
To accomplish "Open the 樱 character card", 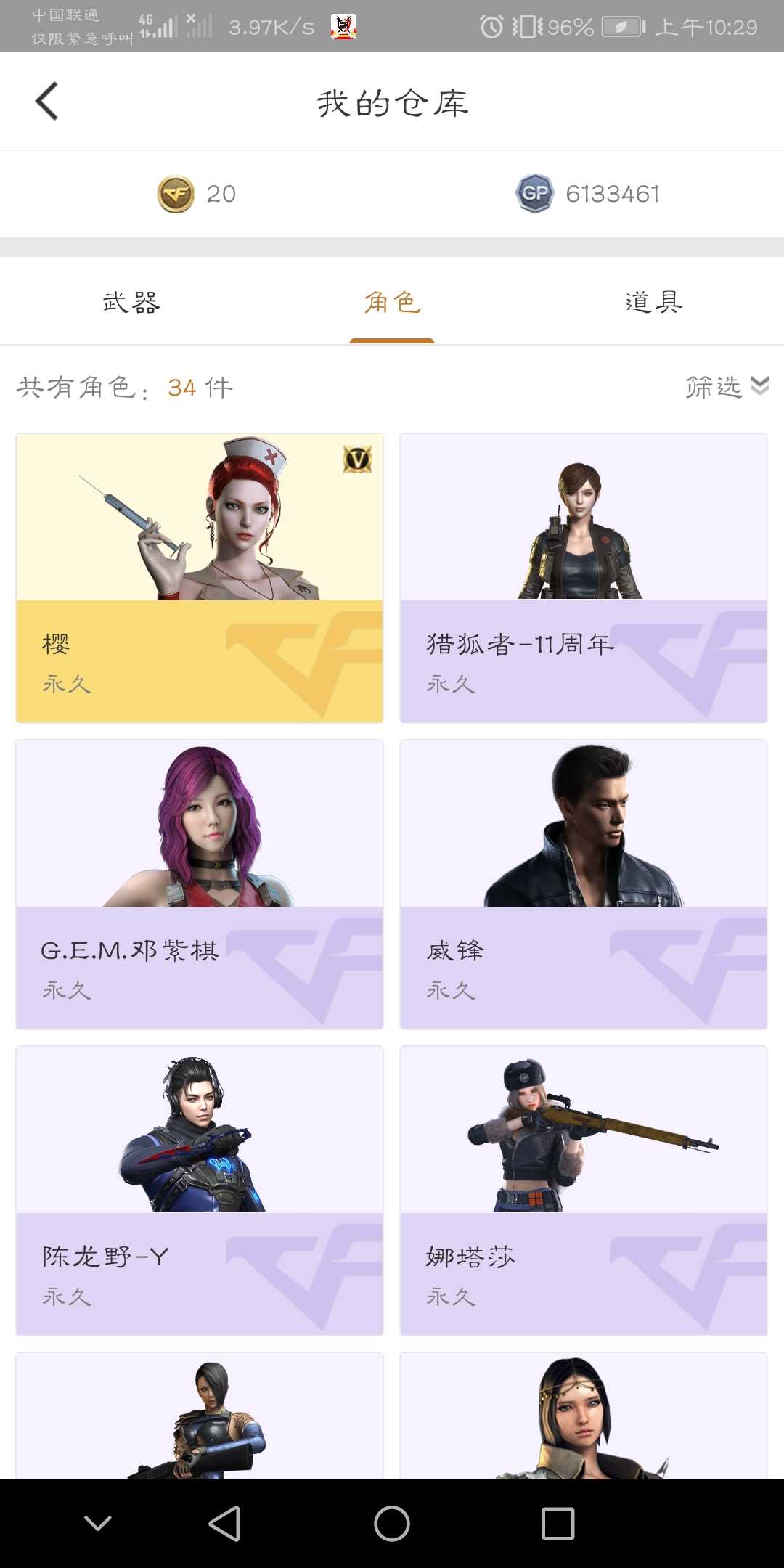I will (x=200, y=578).
